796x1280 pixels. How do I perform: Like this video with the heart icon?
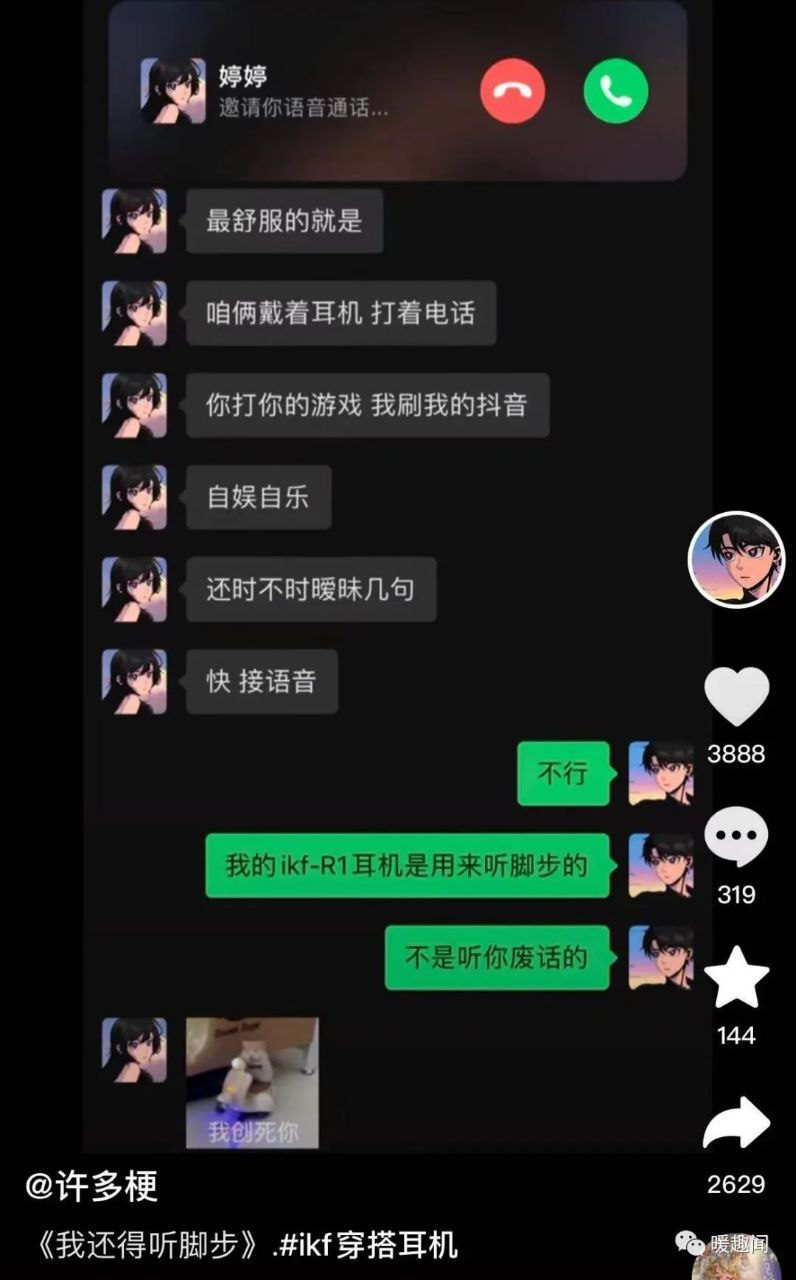(736, 696)
